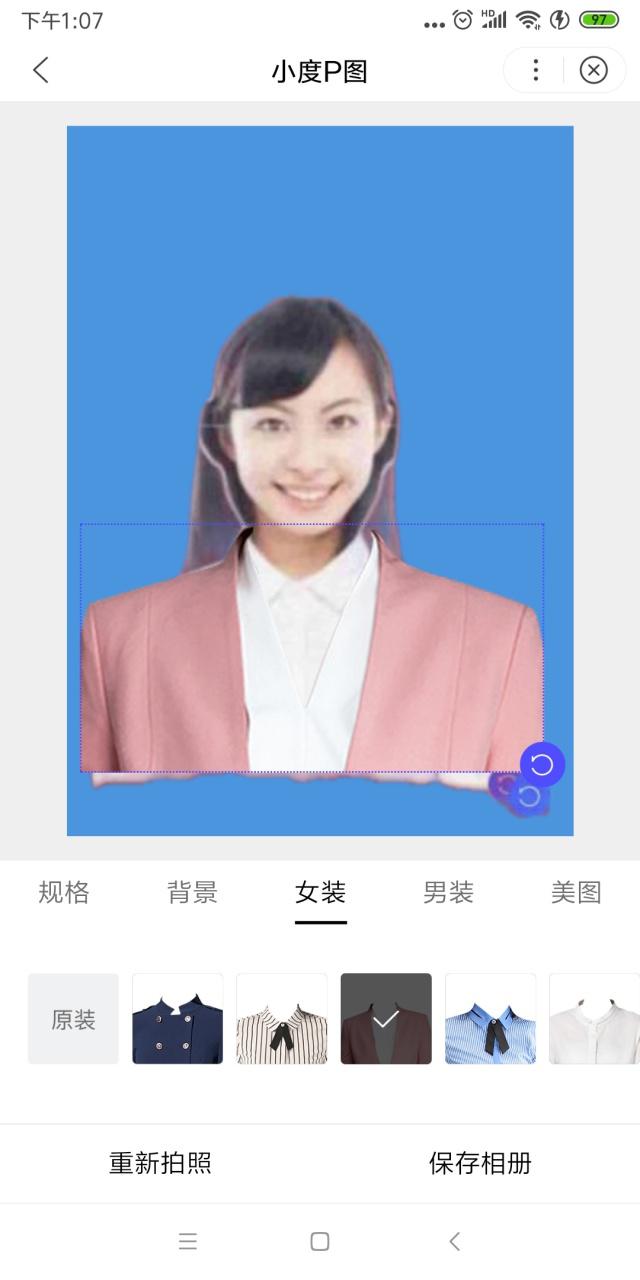Select the 女装 tab

320,892
